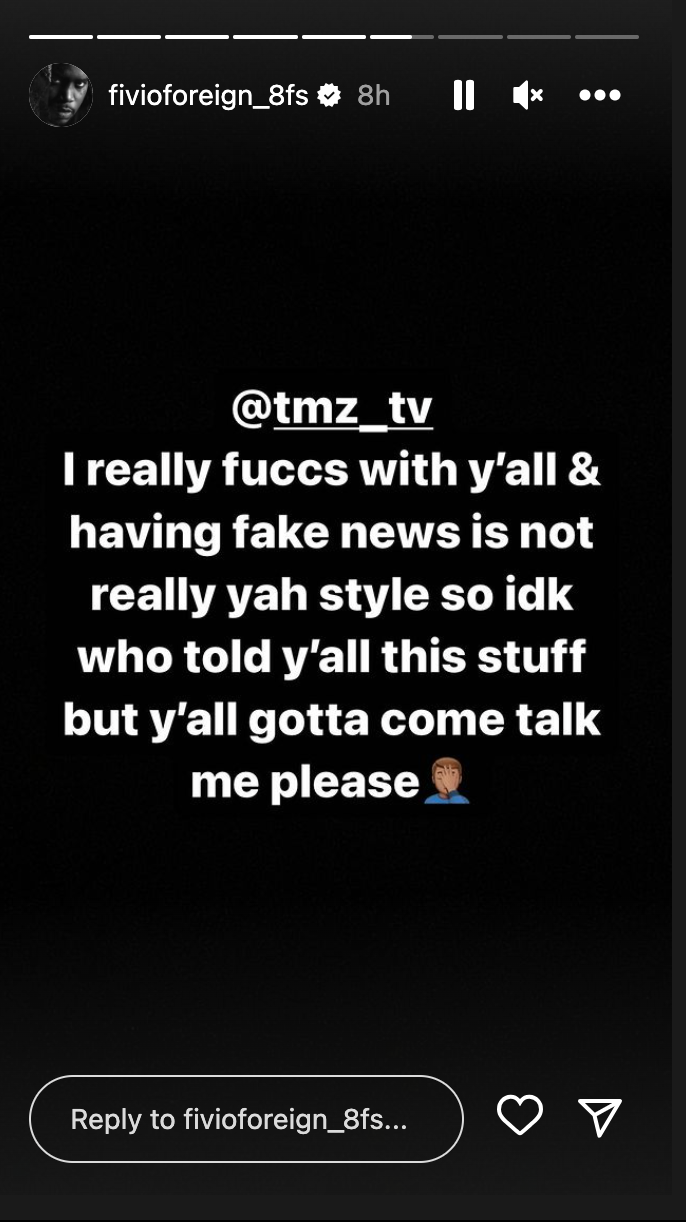Unmute the story audio
686x1226 pixels.
point(527,95)
